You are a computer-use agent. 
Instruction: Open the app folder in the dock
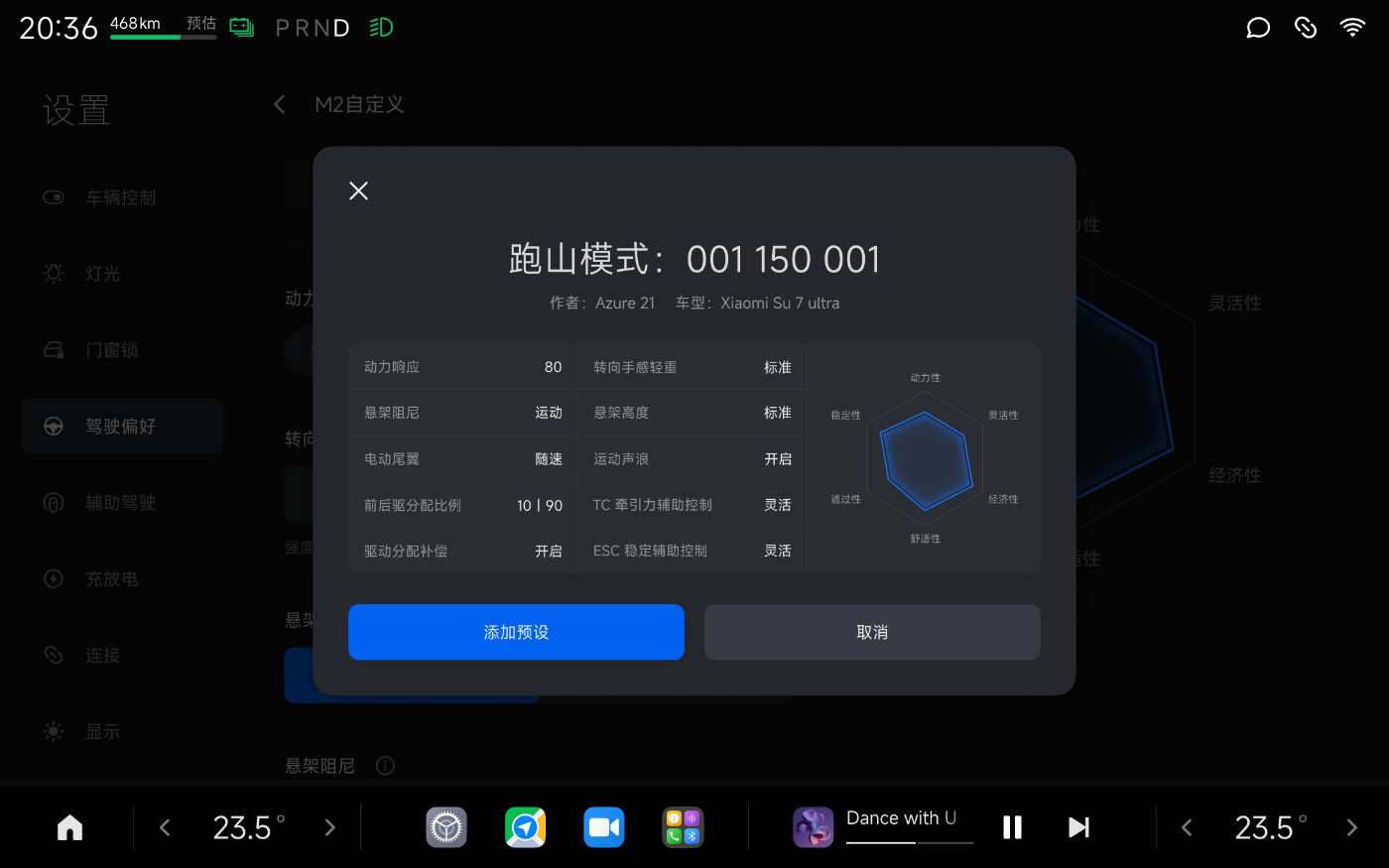683,827
